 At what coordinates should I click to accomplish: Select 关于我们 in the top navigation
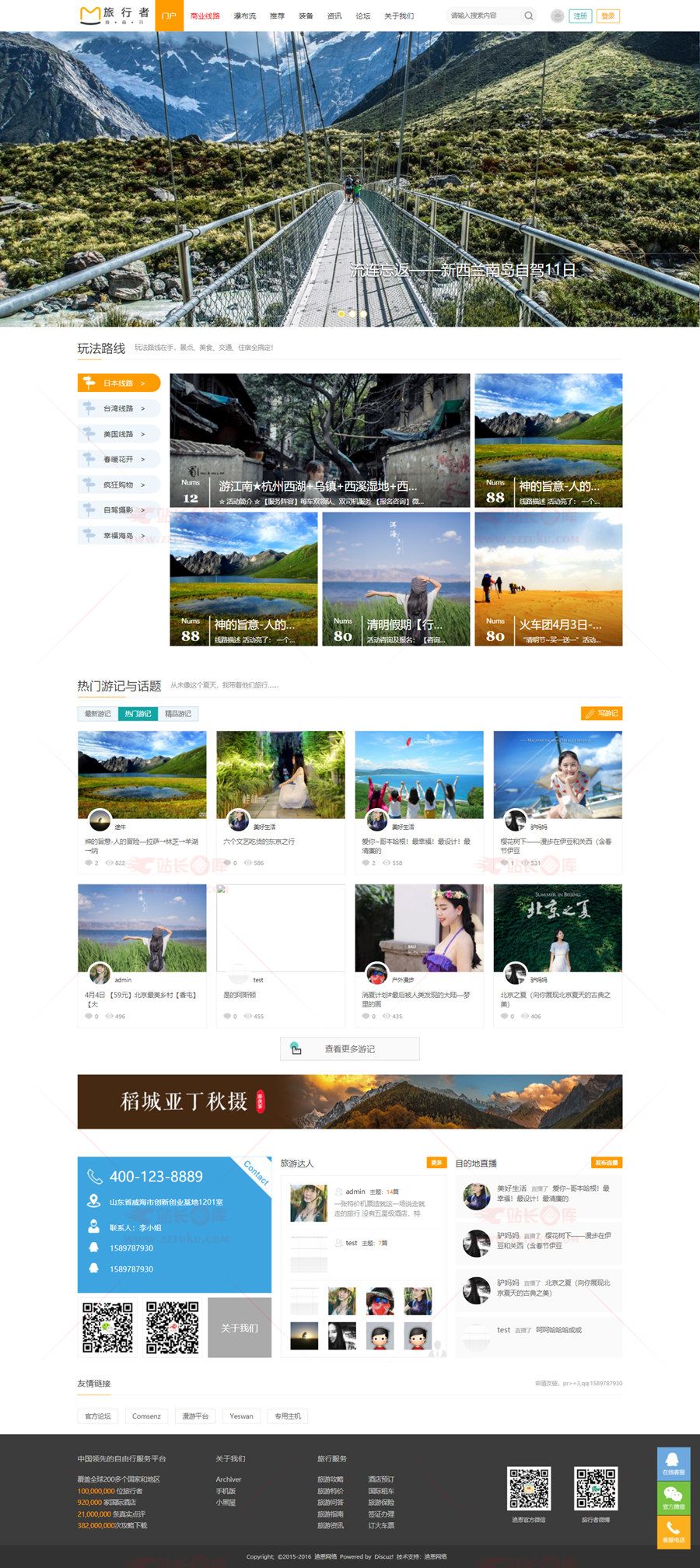399,16
